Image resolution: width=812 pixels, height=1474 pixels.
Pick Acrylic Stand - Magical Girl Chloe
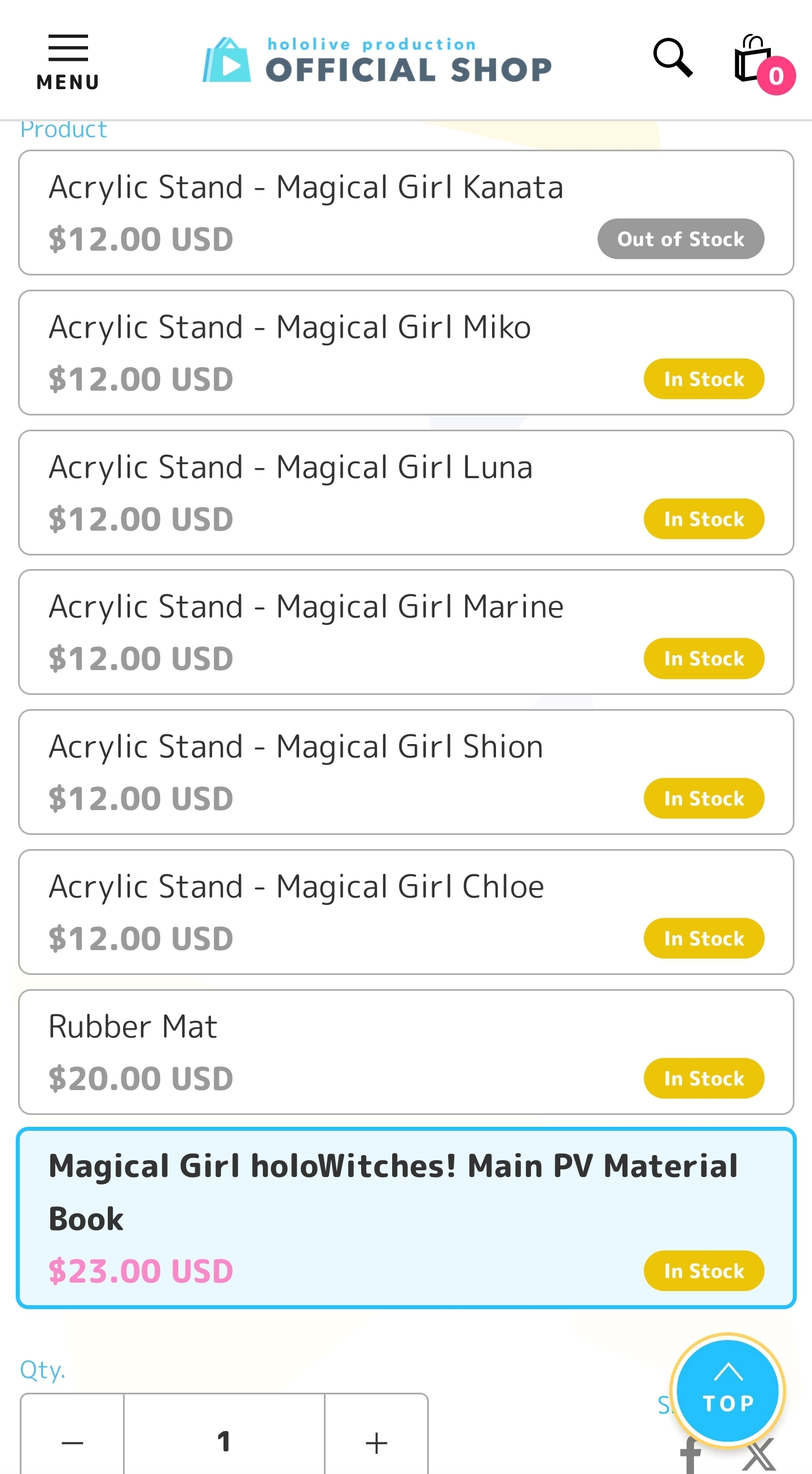point(406,912)
